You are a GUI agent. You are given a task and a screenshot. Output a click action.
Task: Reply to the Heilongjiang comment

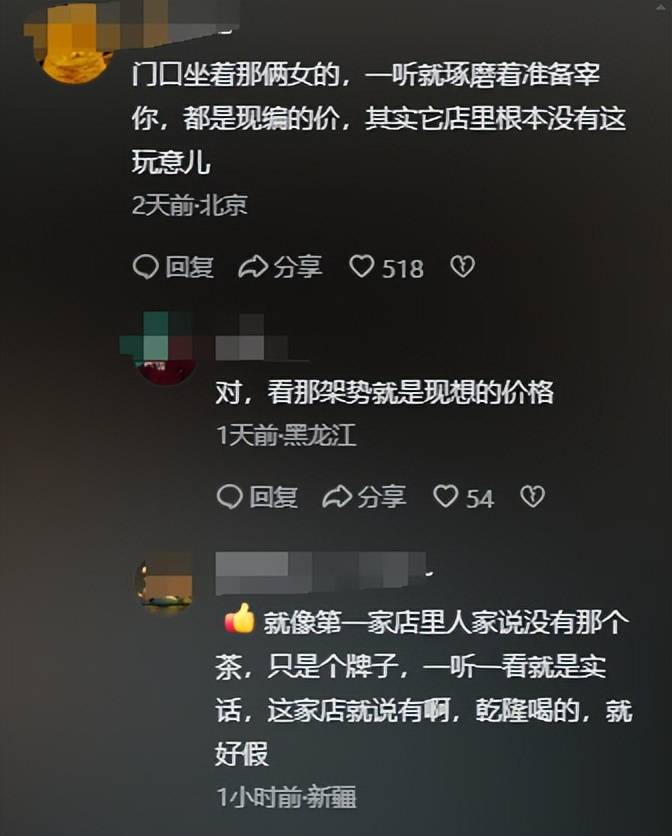[x=257, y=496]
